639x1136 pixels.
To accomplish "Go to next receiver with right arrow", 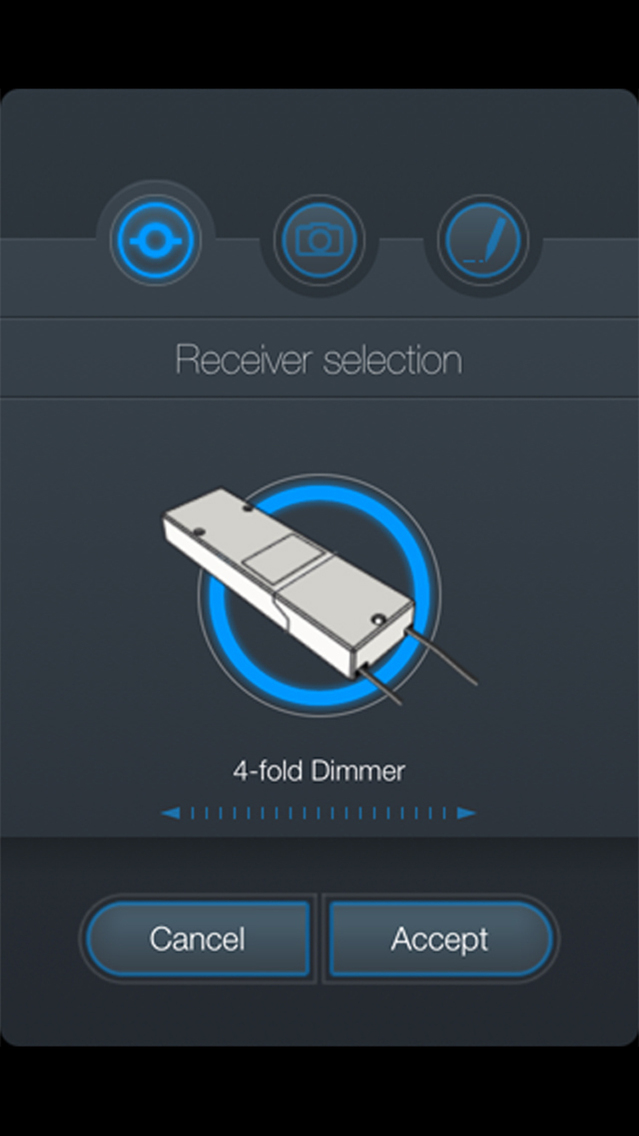I will coord(466,814).
